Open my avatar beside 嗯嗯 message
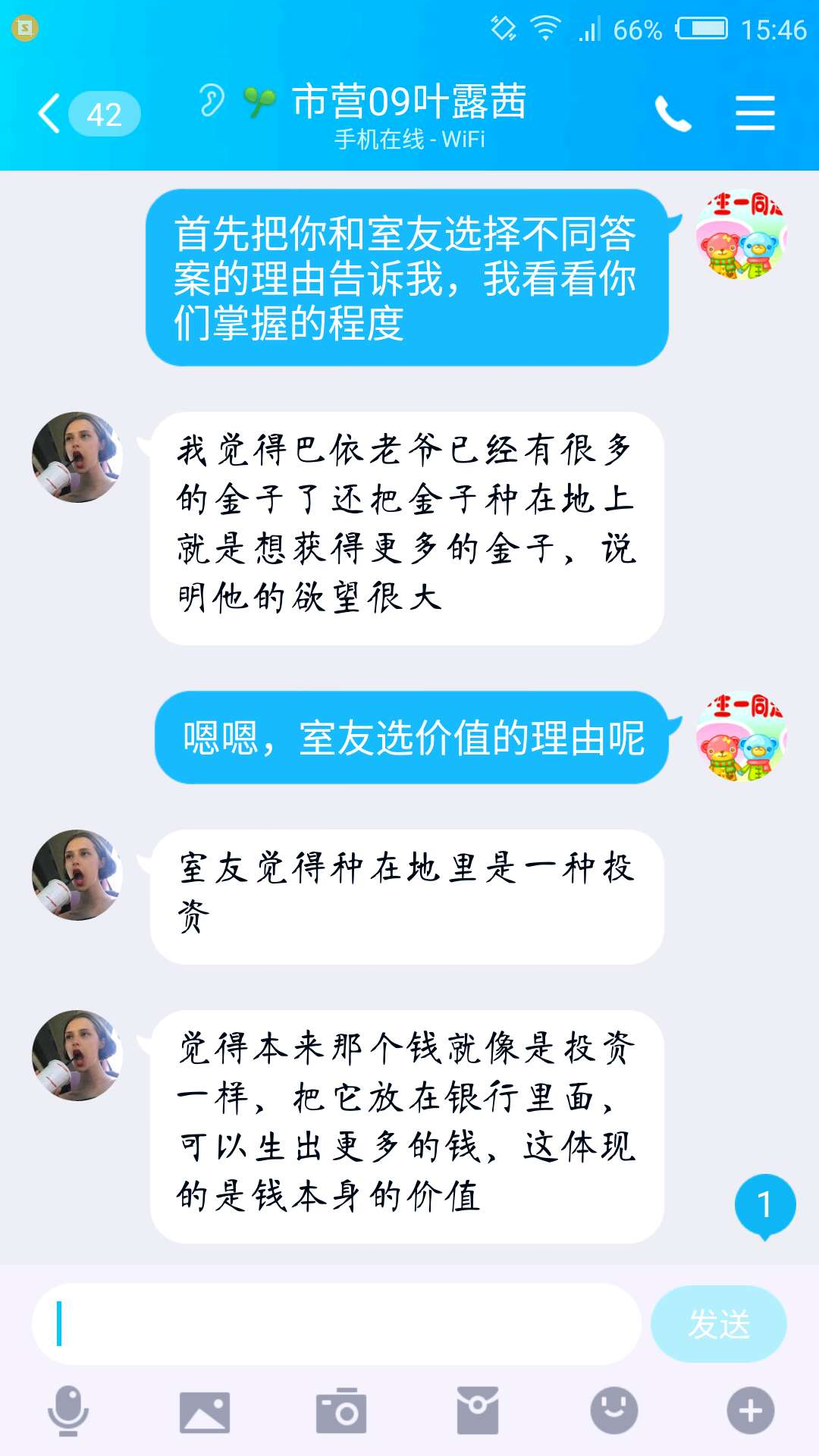The height and width of the screenshot is (1456, 819). coord(742,737)
